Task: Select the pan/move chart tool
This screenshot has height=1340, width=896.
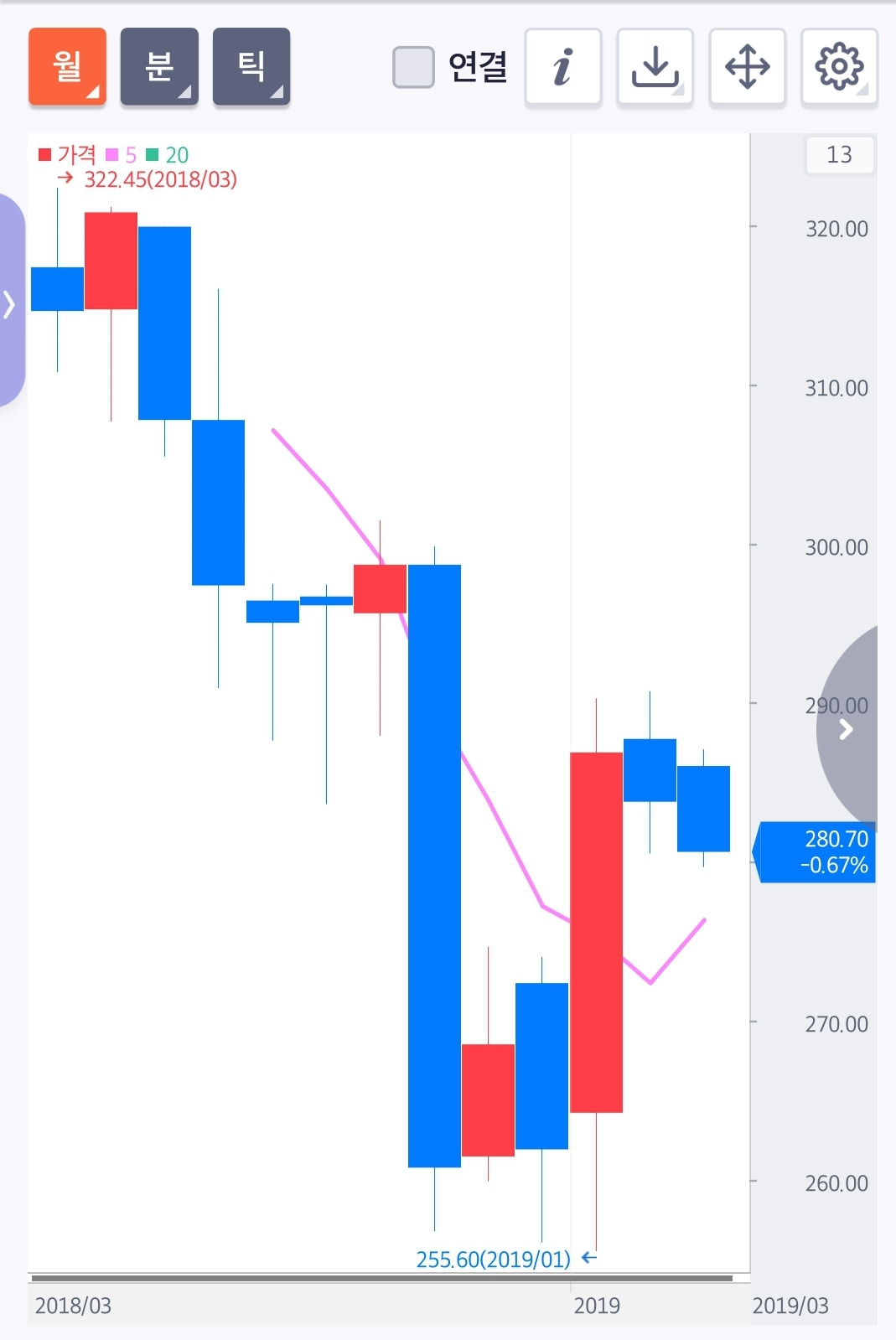Action: 747,67
